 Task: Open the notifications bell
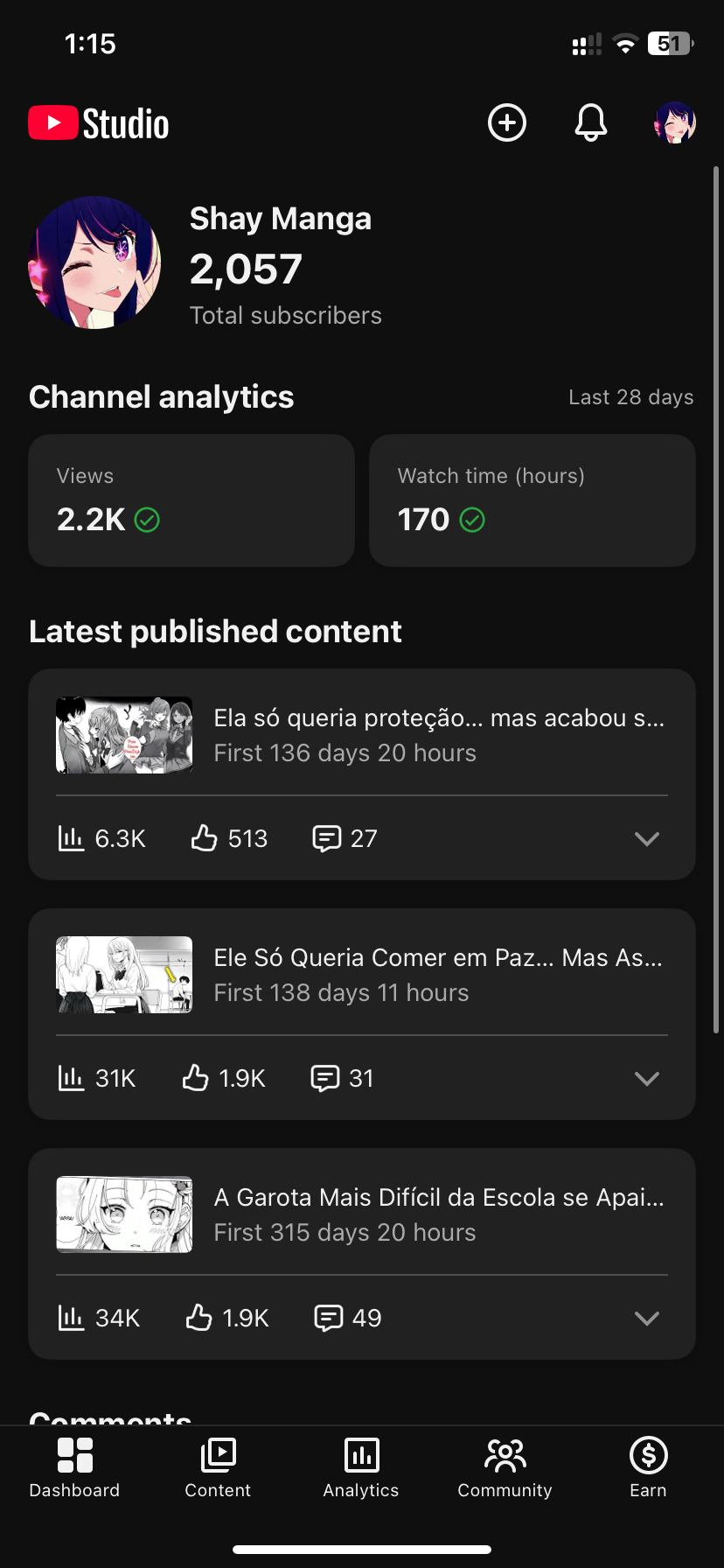coord(590,122)
